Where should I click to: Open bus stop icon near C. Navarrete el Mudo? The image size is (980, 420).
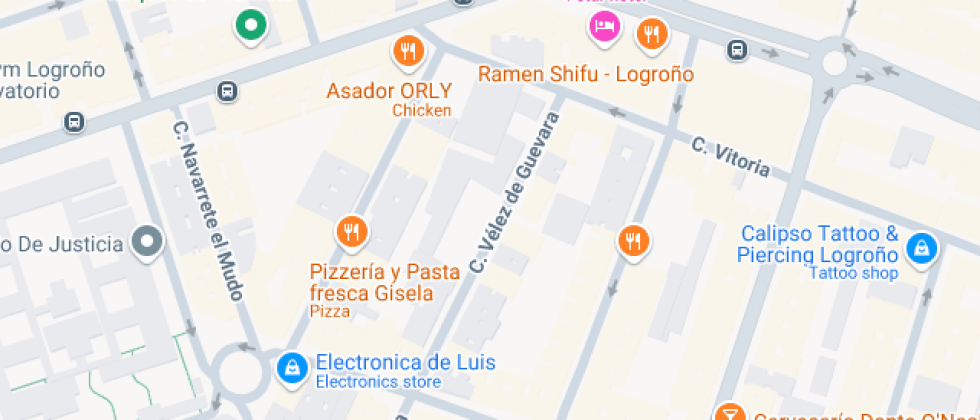point(228,92)
